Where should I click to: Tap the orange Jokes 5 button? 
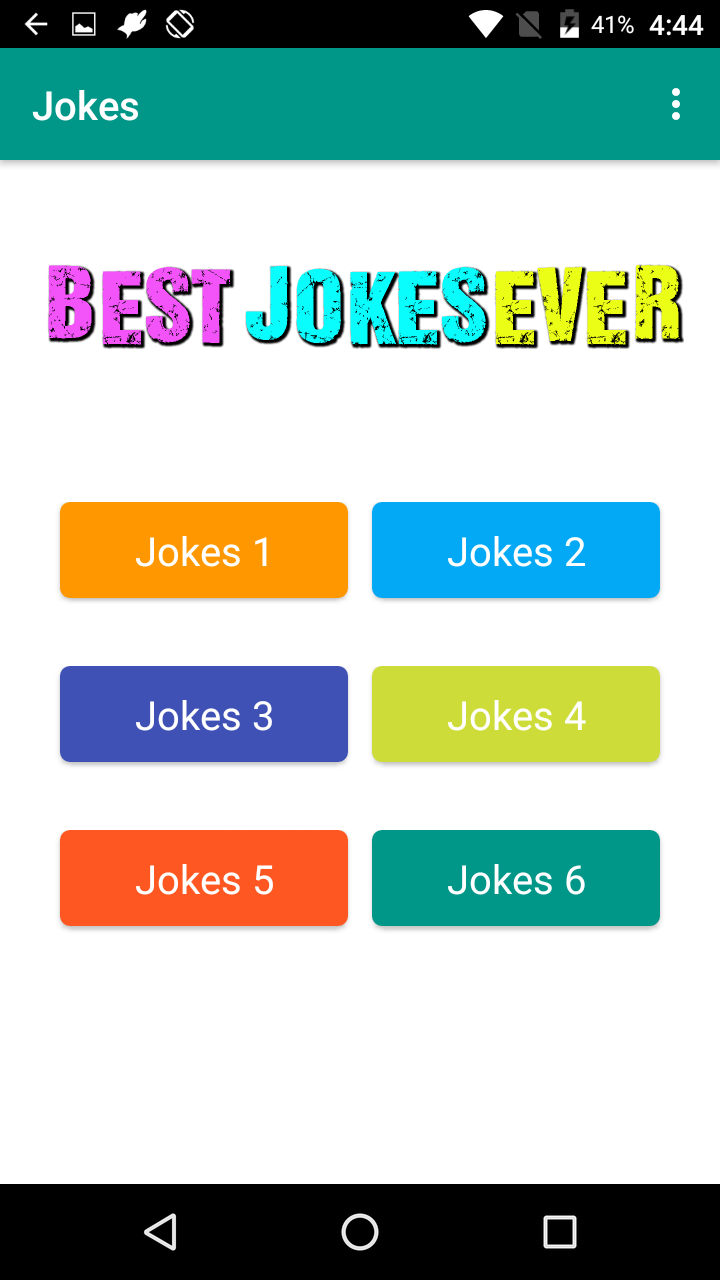(203, 877)
